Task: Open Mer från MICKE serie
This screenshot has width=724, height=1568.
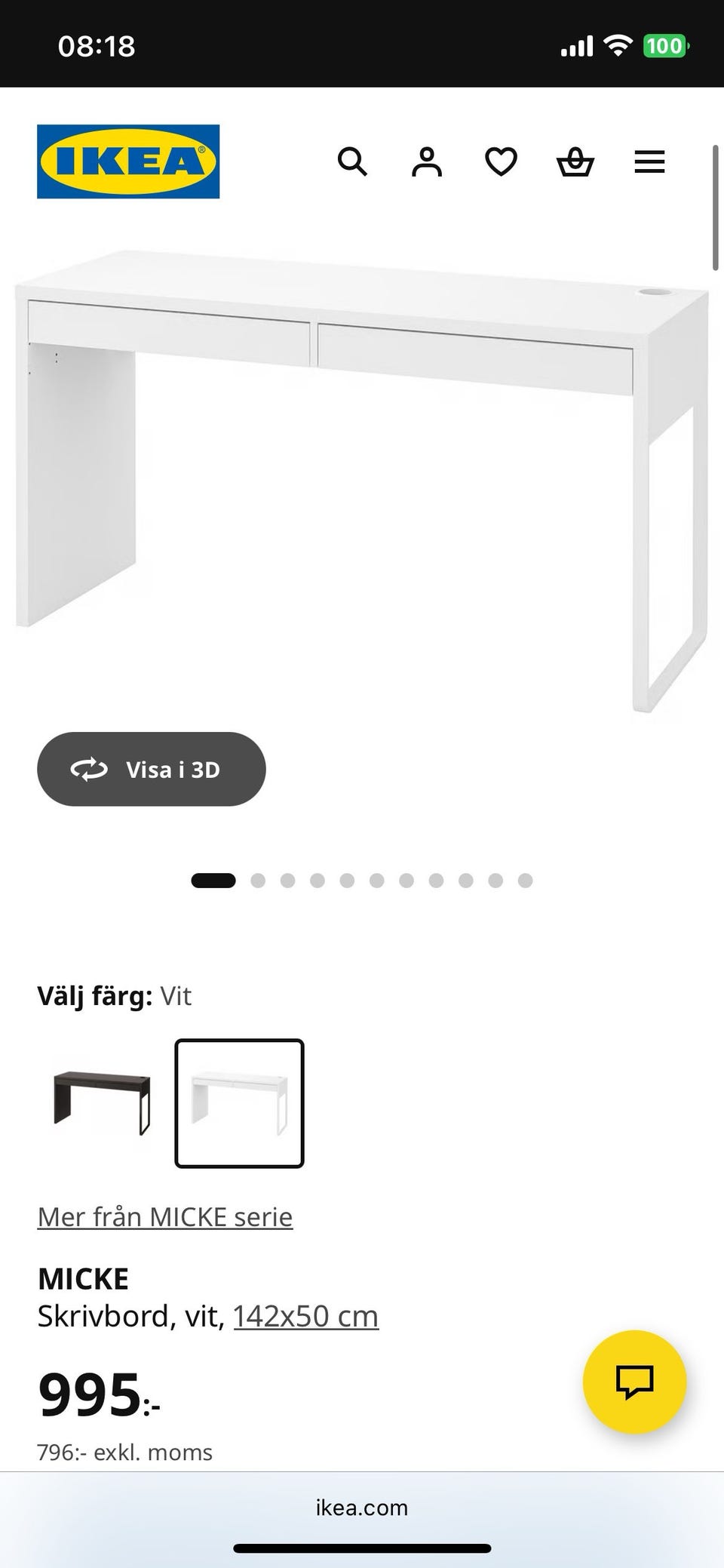Action: [165, 1216]
